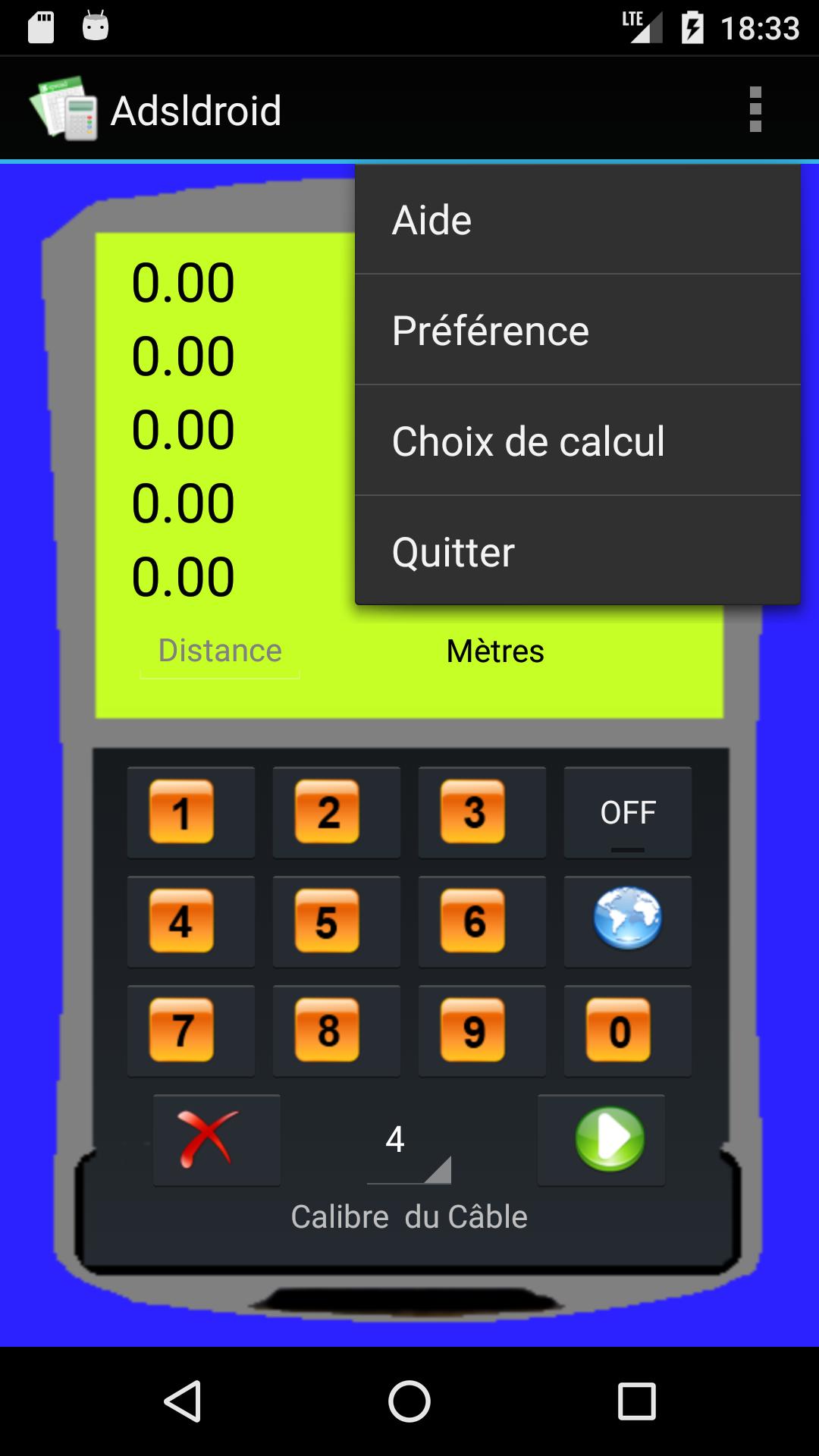Select Préférence from the menu

tap(576, 331)
